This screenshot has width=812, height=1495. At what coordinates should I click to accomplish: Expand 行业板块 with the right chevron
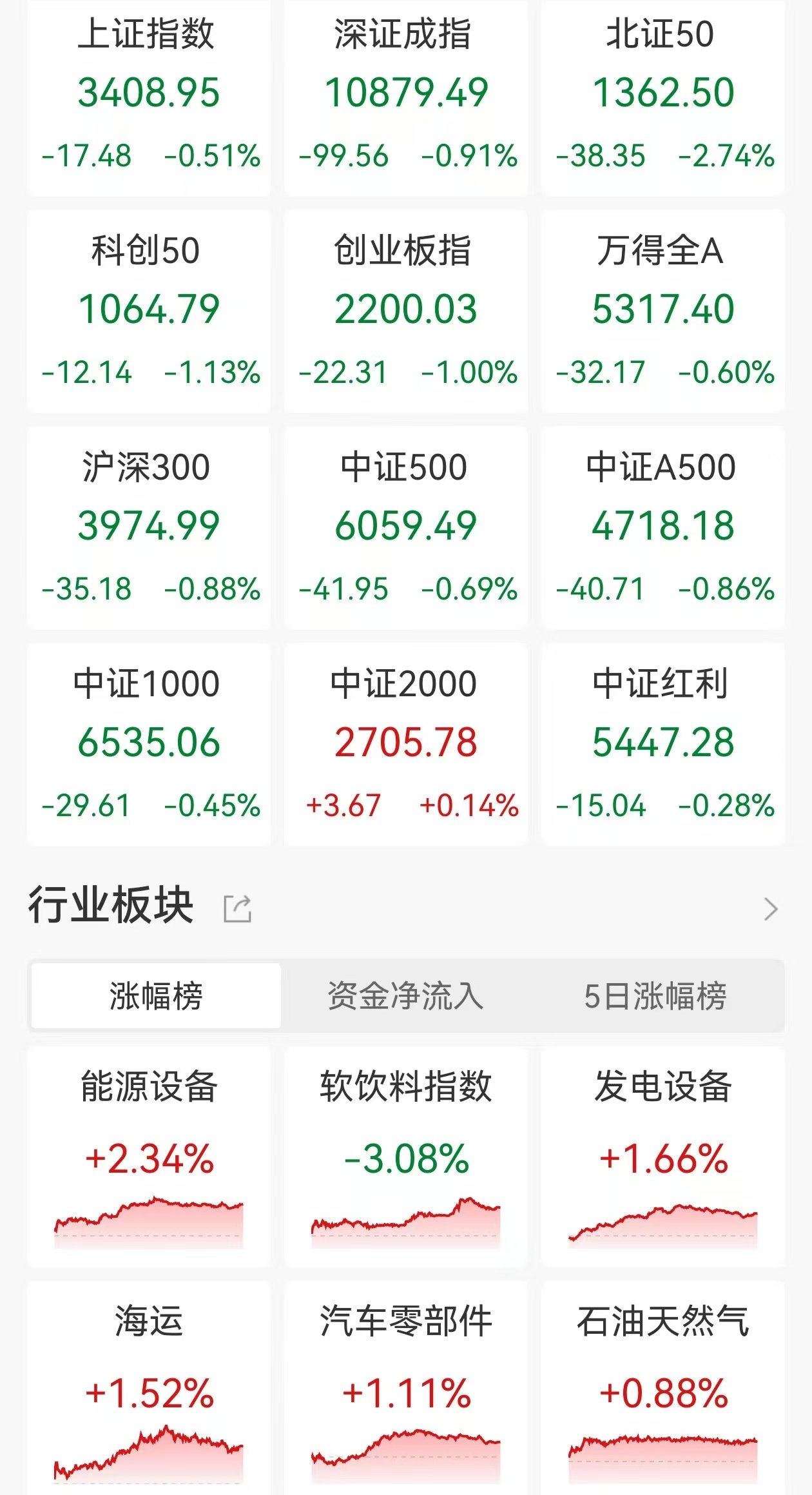point(771,909)
